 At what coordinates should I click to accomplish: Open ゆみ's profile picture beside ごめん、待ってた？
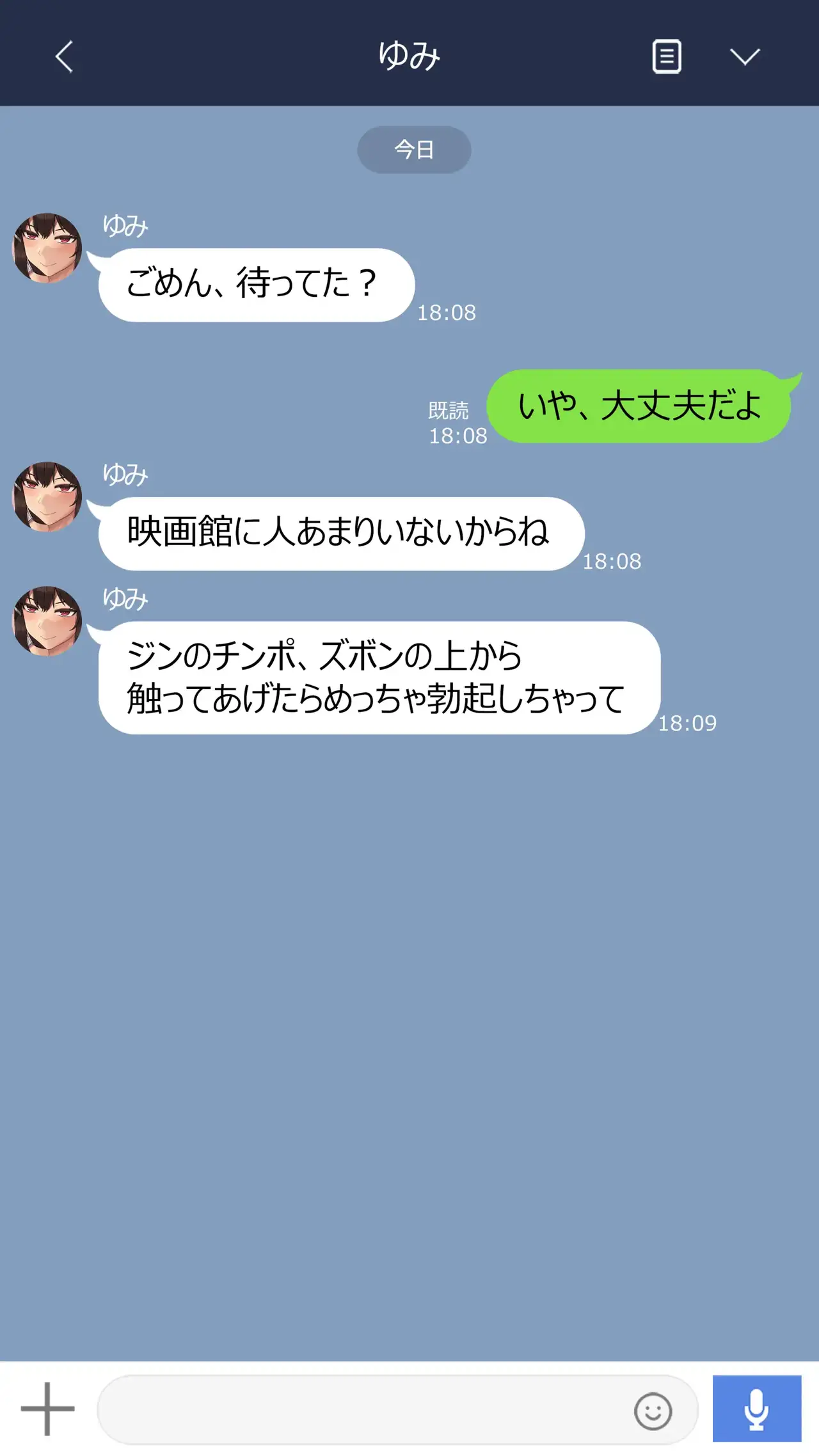(47, 248)
